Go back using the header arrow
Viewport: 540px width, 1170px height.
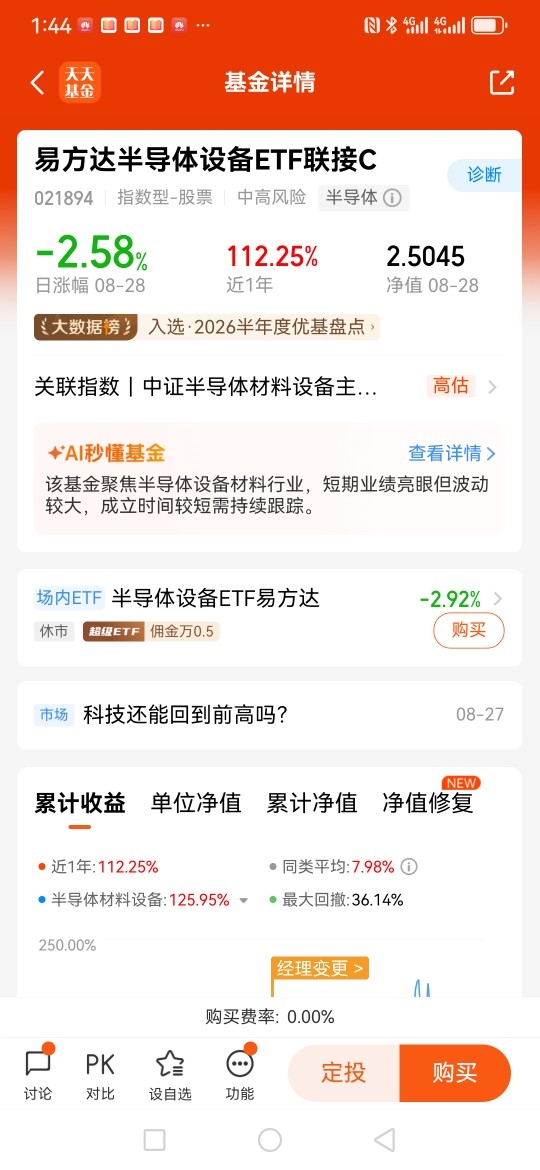point(37,82)
